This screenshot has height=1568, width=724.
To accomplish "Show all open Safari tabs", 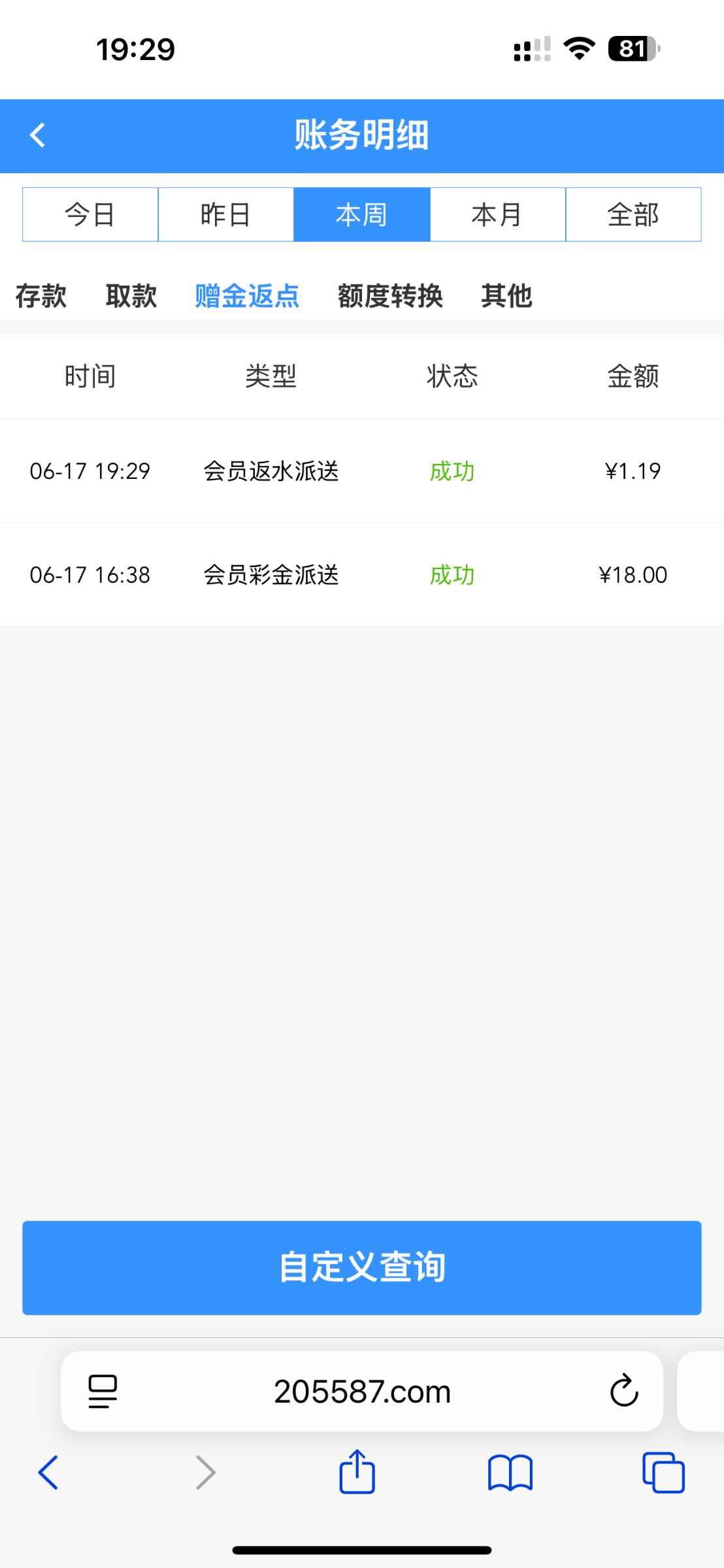I will tap(663, 1473).
